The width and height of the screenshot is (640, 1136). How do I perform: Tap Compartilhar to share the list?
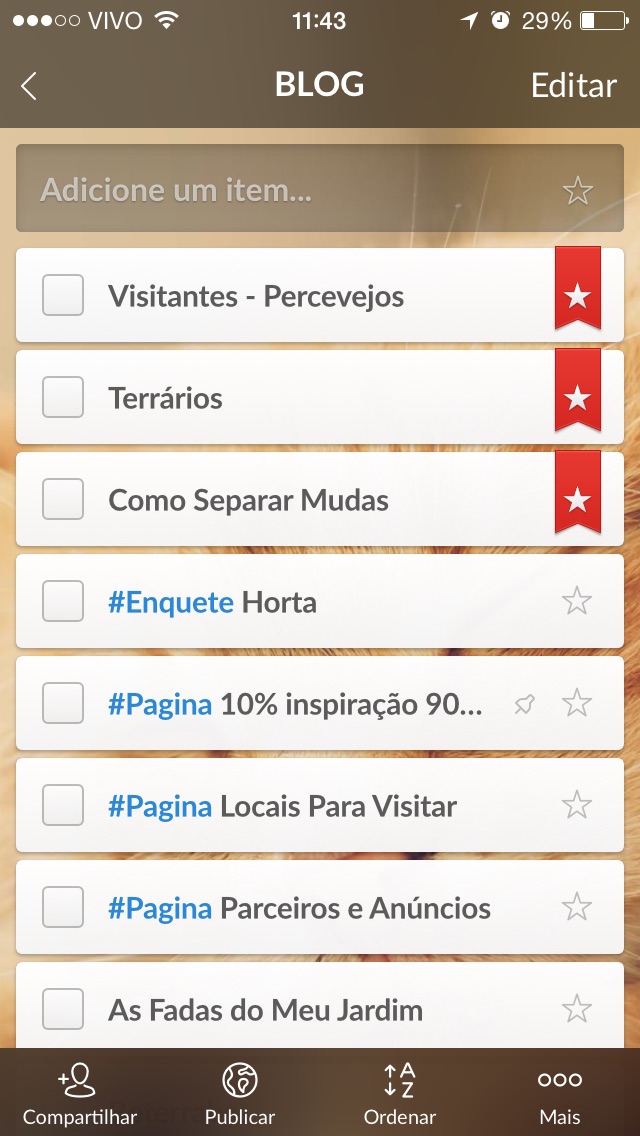(79, 1094)
